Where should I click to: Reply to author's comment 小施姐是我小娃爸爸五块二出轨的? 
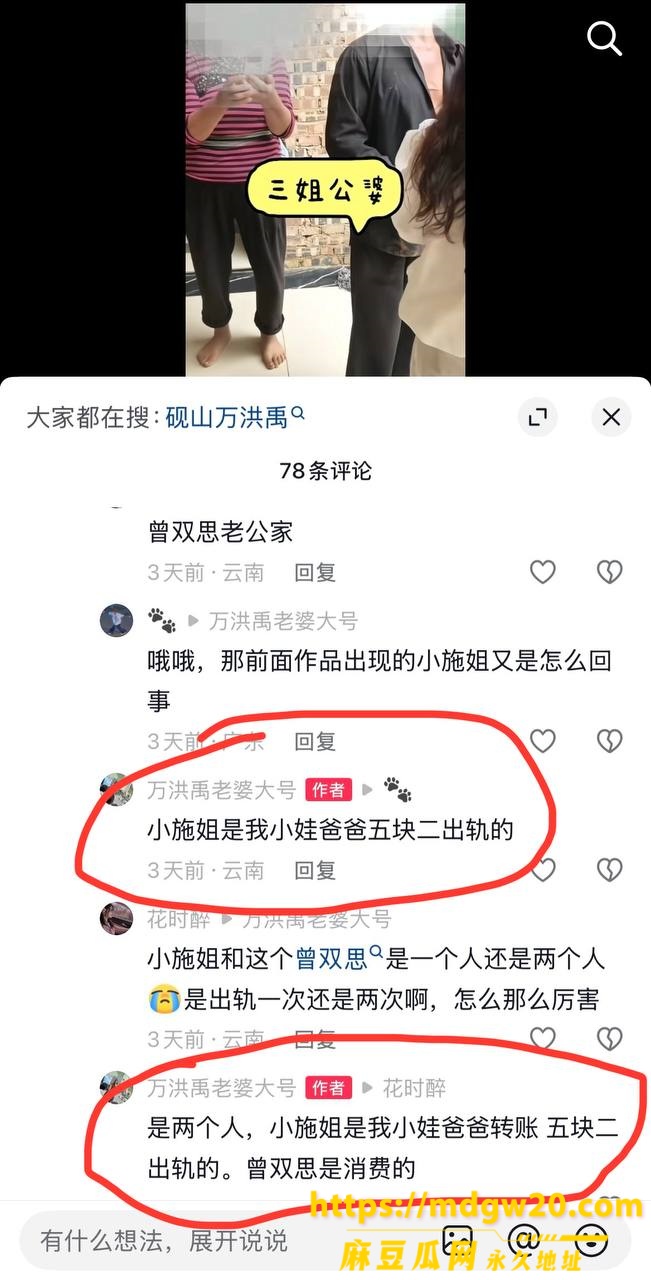pyautogui.click(x=315, y=870)
